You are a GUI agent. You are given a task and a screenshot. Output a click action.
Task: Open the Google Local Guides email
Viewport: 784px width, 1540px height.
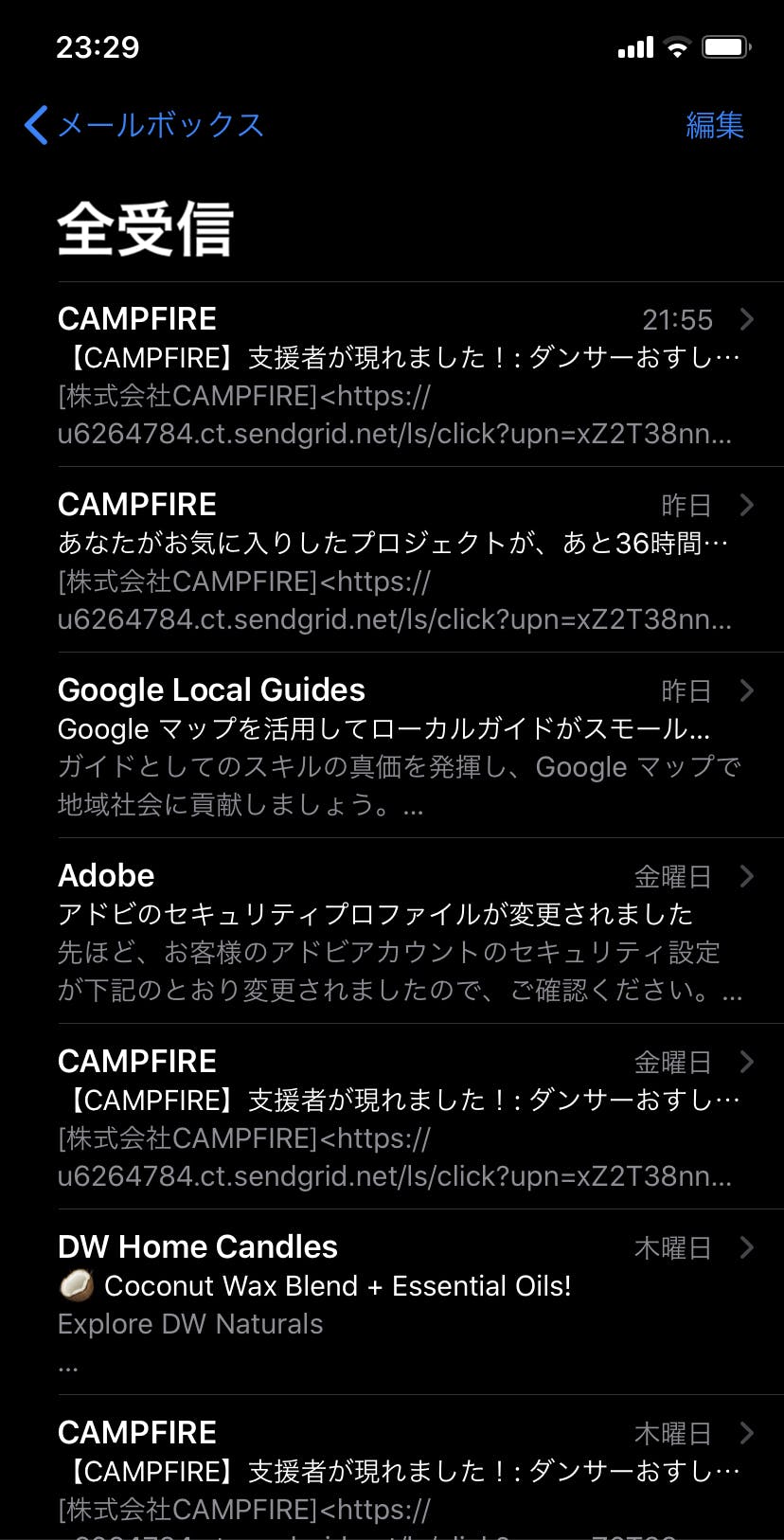tap(398, 746)
